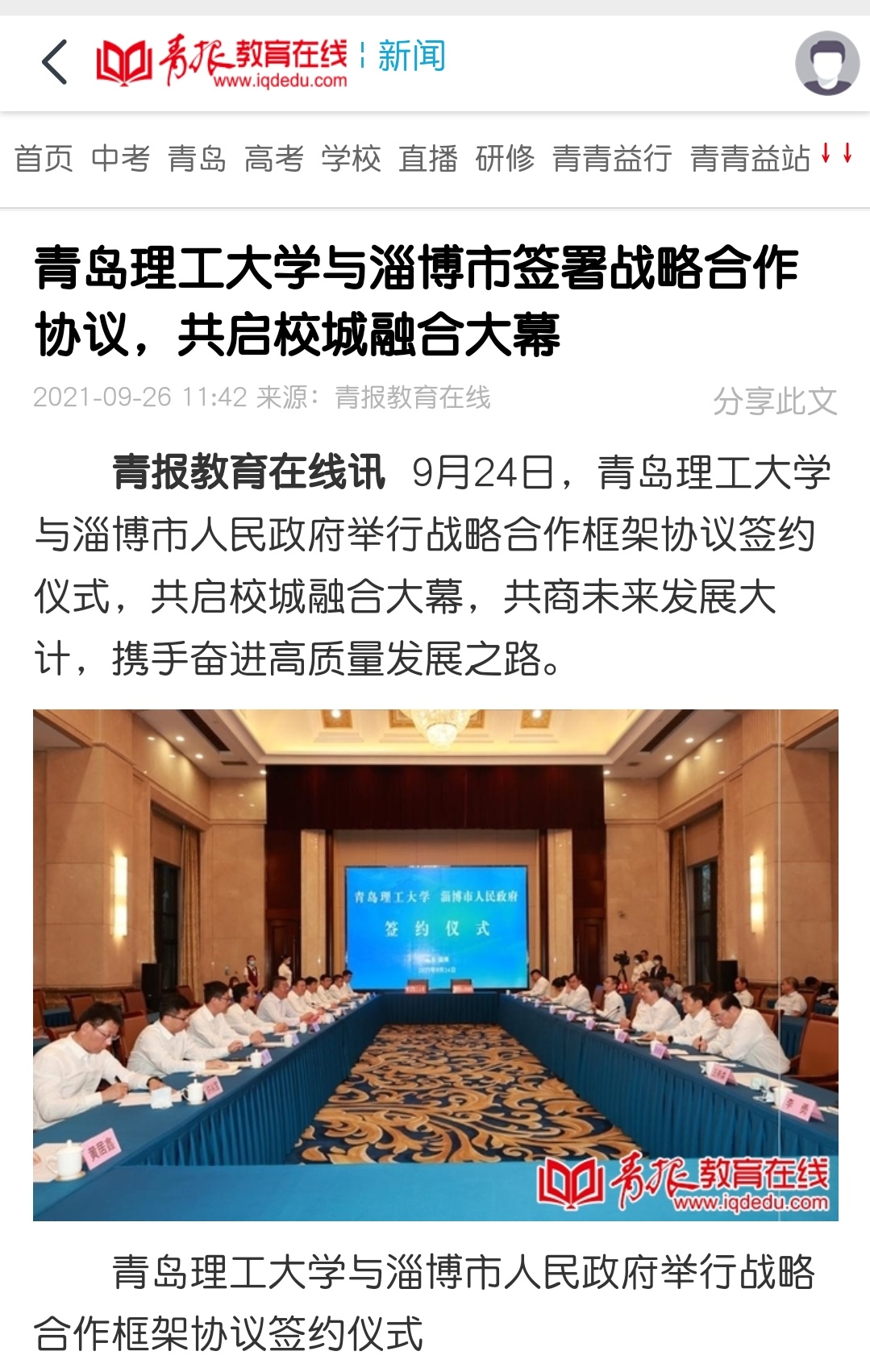The width and height of the screenshot is (870, 1372).
Task: Expand navigation with the red arrows
Action: click(x=837, y=153)
